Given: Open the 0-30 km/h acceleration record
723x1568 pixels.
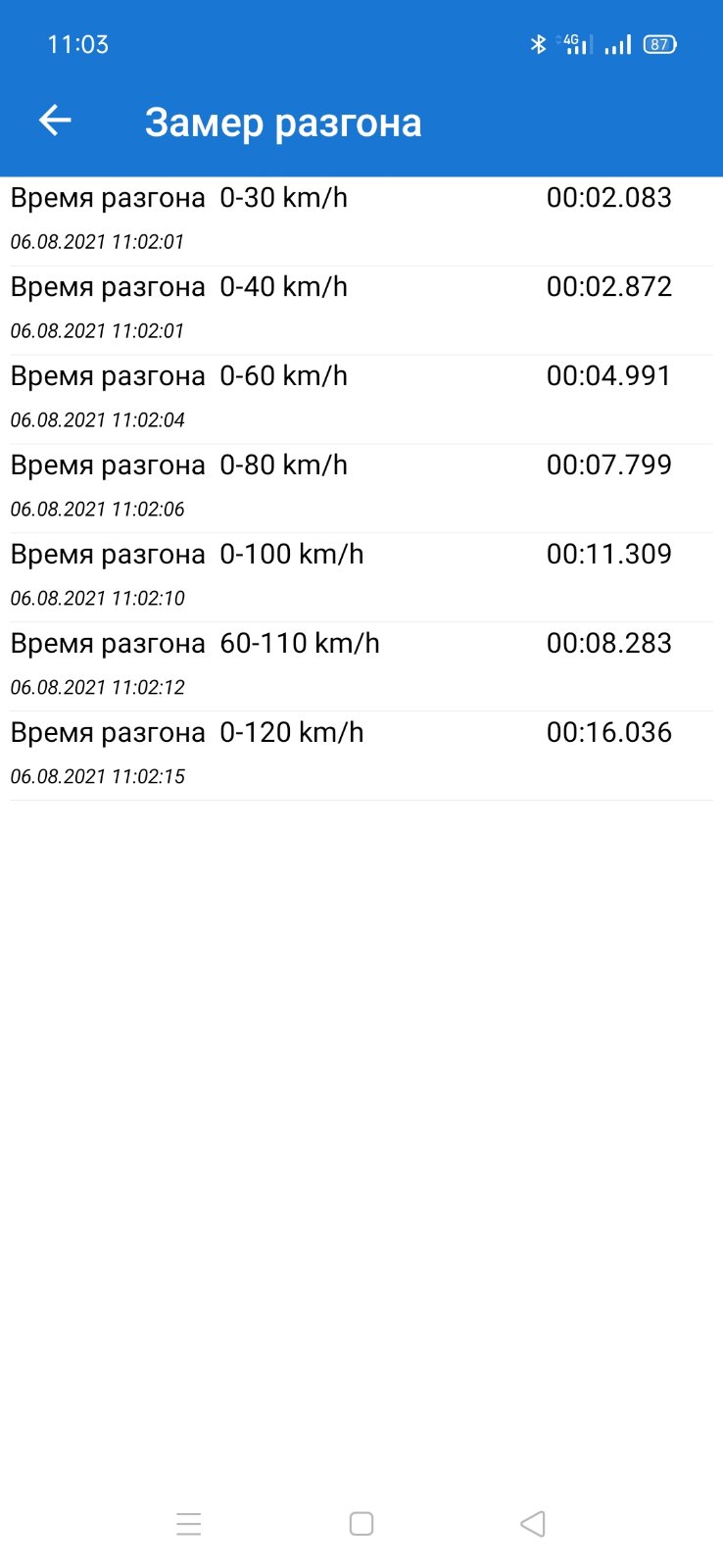Looking at the screenshot, I should coord(361,221).
